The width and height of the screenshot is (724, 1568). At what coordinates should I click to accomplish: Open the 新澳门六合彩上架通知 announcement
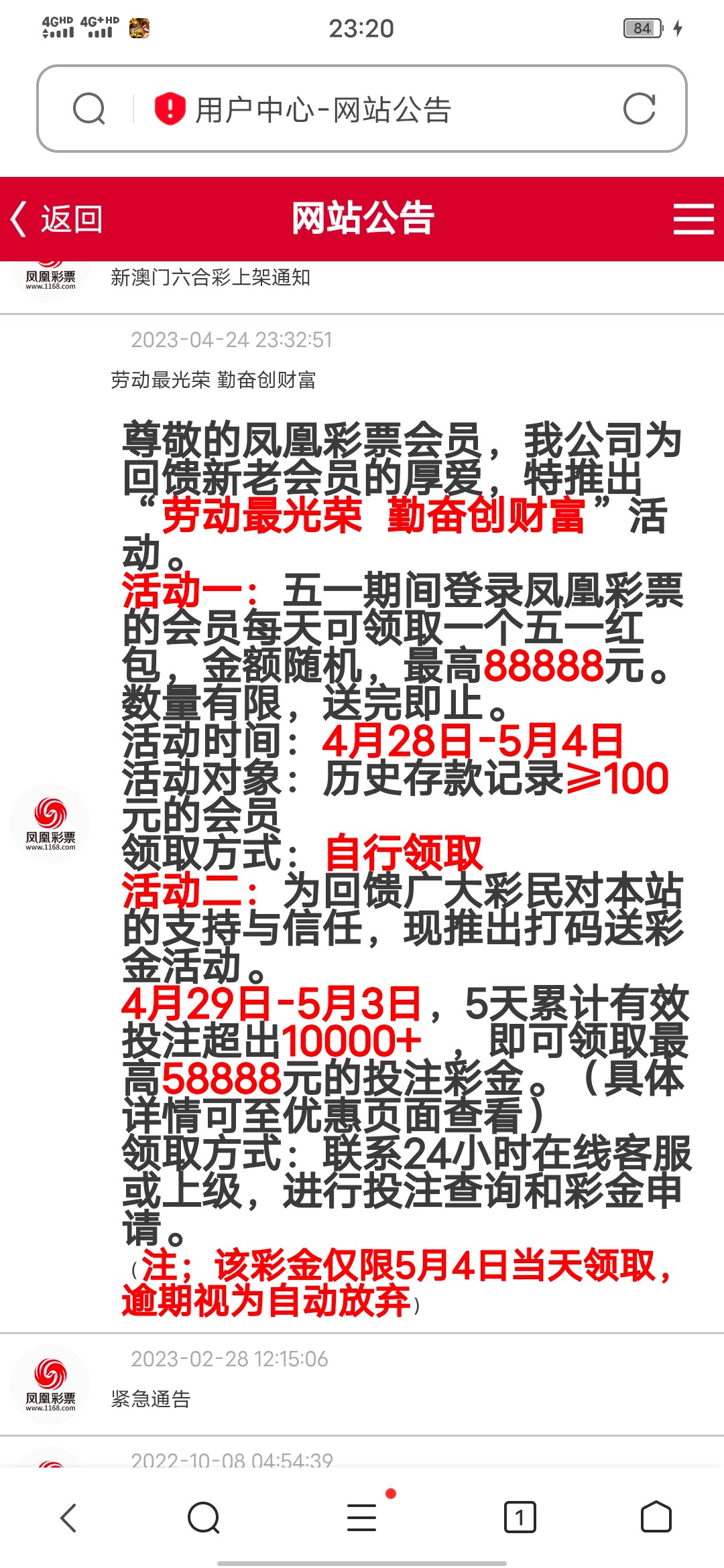[x=210, y=277]
